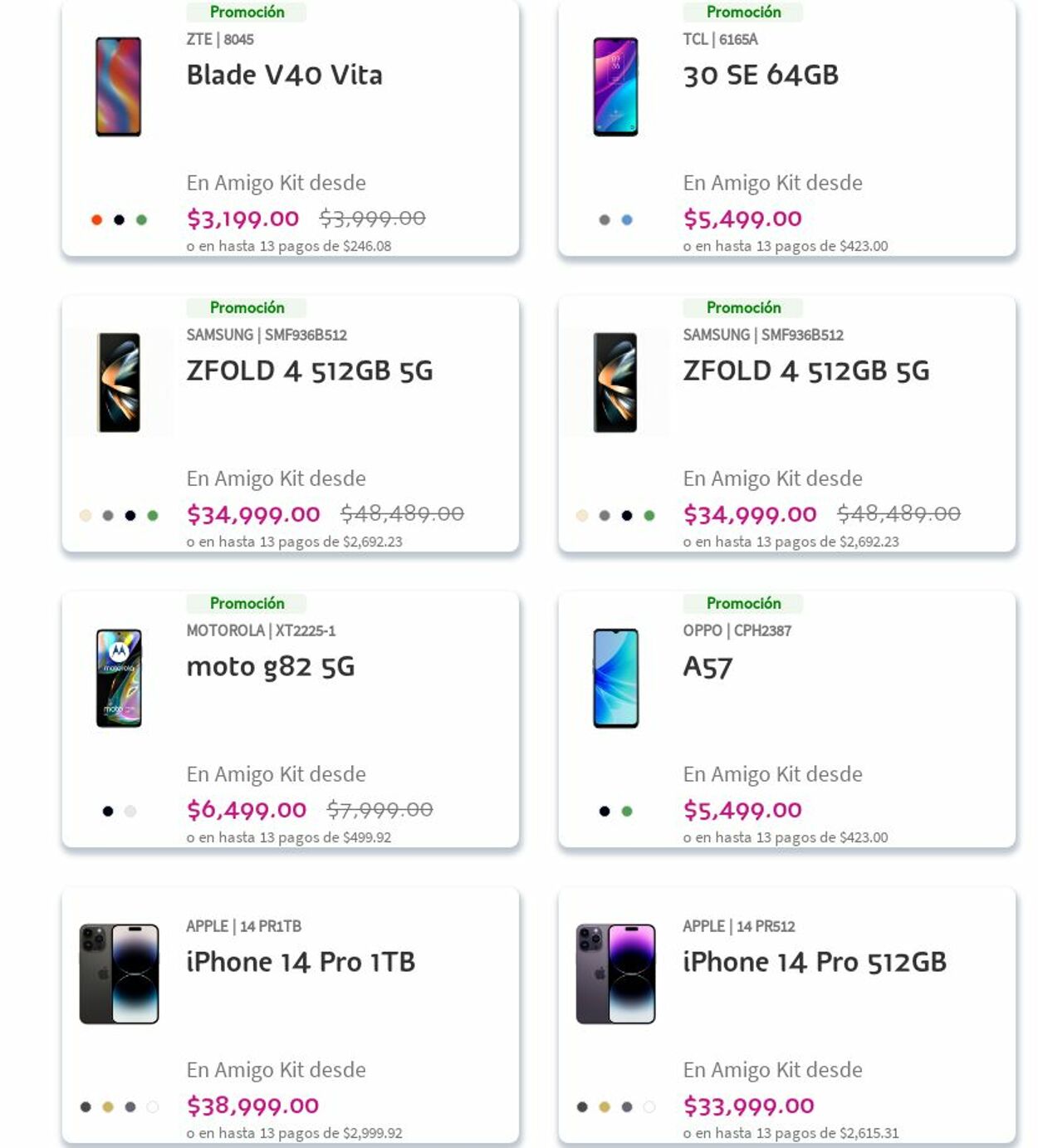Open the iPhone 14 Pro 1TB card
1038x1148 pixels.
coord(301,962)
